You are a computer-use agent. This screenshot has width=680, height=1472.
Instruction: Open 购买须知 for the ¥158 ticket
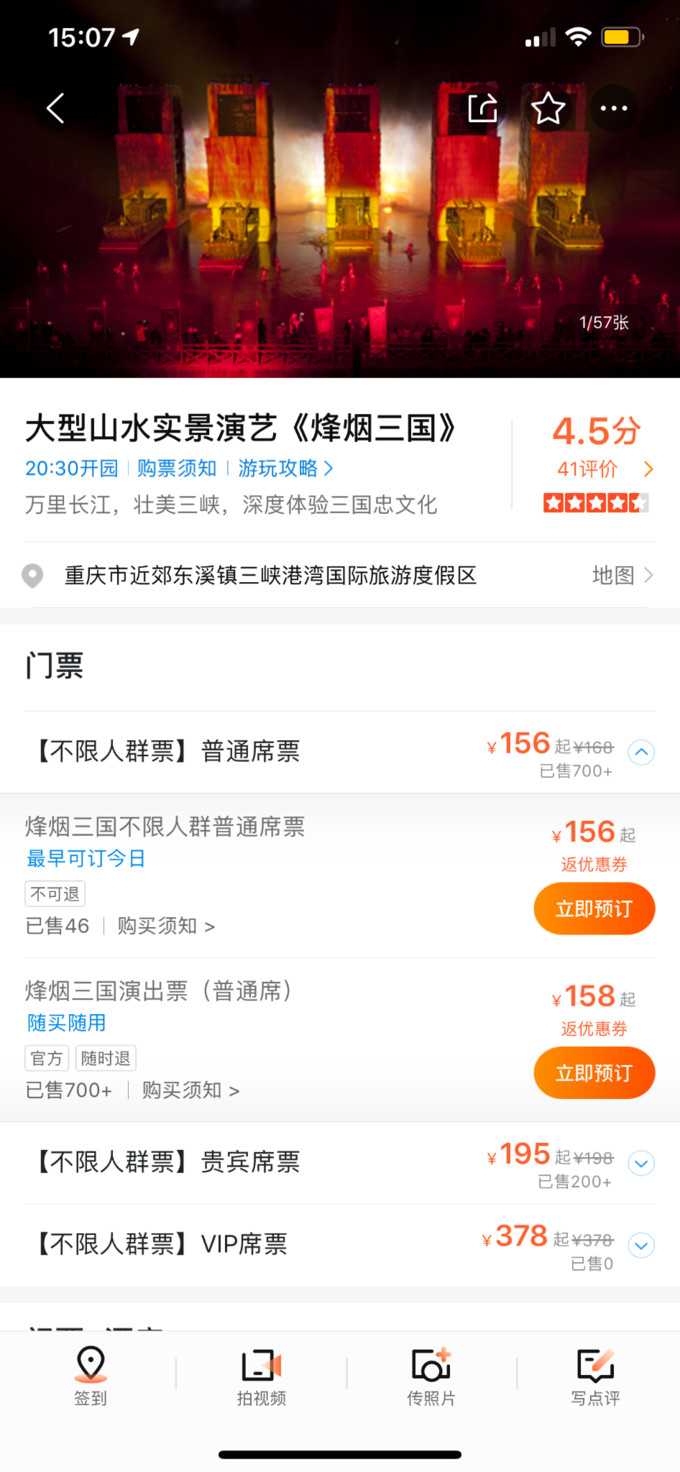(x=191, y=1090)
